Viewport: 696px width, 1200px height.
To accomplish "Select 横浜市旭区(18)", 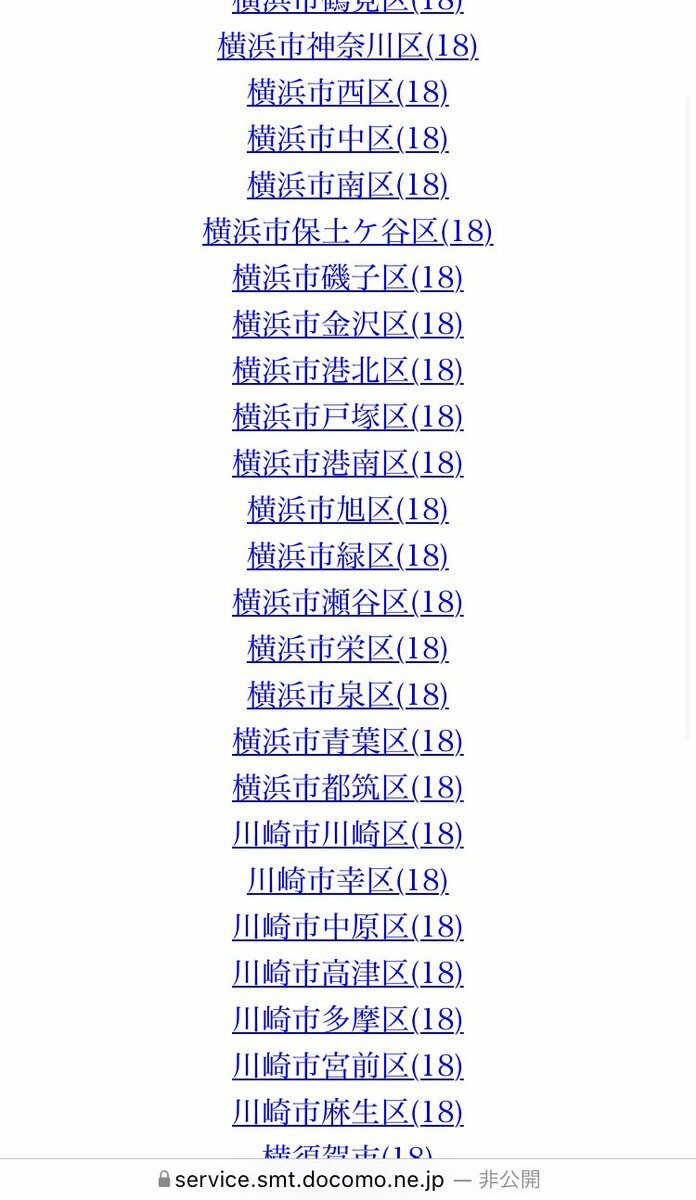I will [x=347, y=510].
